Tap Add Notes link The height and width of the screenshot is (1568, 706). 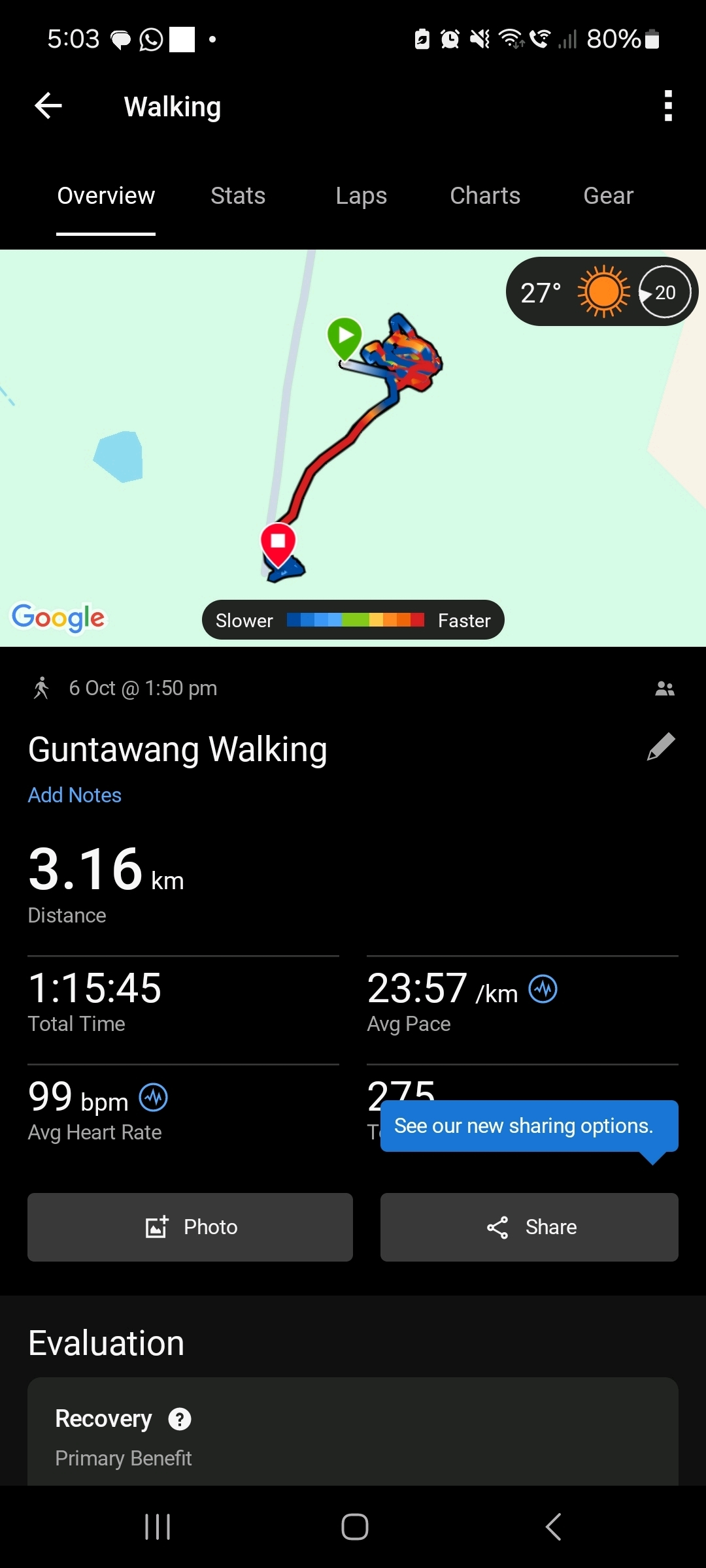coord(75,795)
